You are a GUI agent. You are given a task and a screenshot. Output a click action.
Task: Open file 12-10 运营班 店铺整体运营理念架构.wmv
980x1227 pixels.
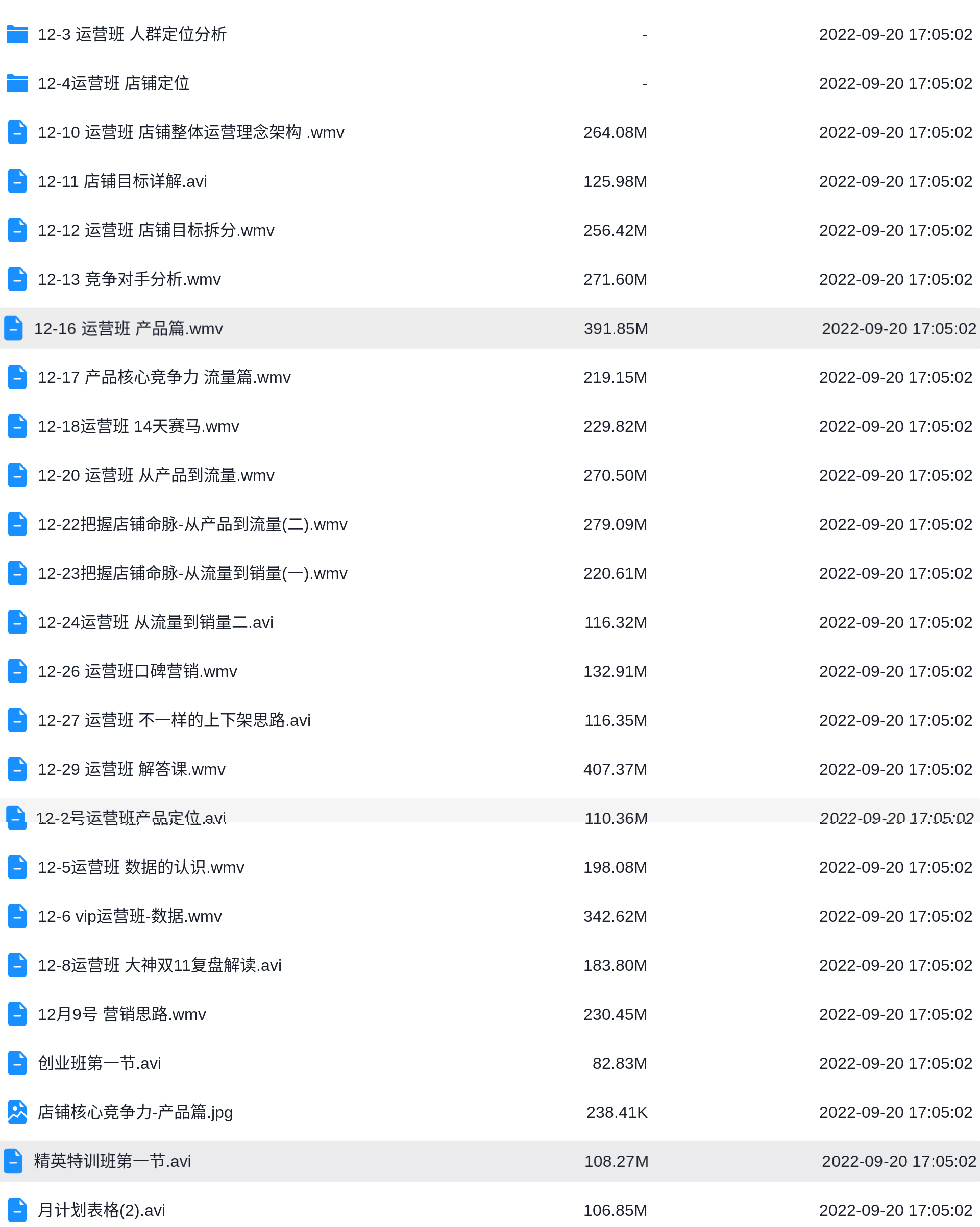tap(191, 132)
